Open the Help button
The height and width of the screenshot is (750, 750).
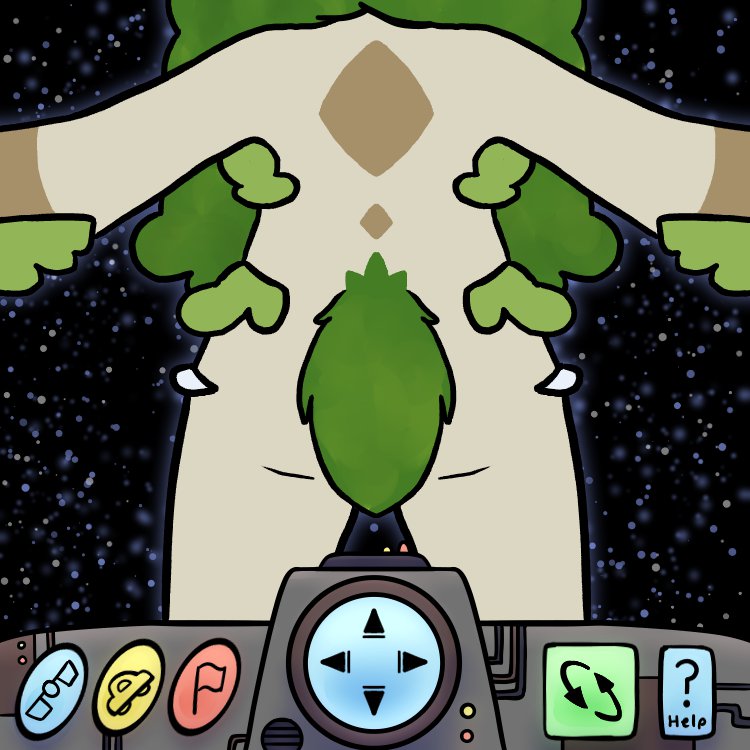687,692
